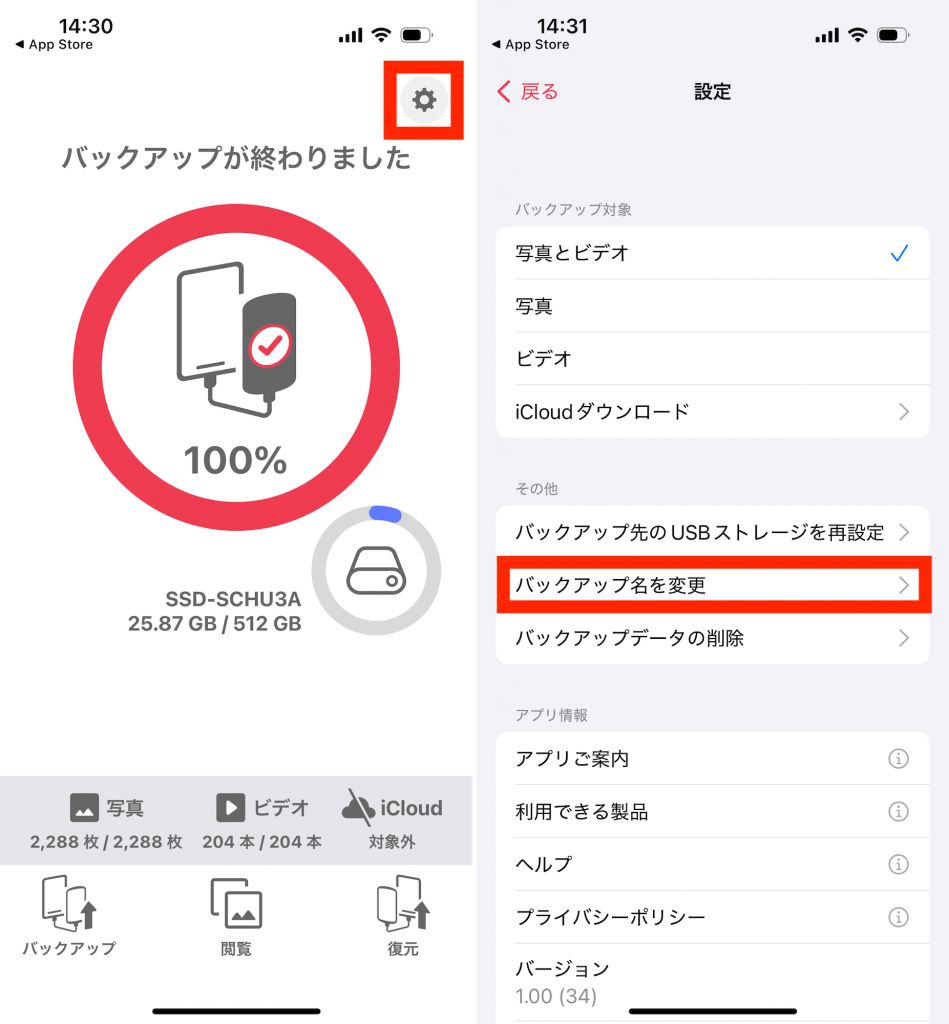Open バックアップ名を変更 row
Viewport: 949px width, 1024px height.
pyautogui.click(x=712, y=585)
